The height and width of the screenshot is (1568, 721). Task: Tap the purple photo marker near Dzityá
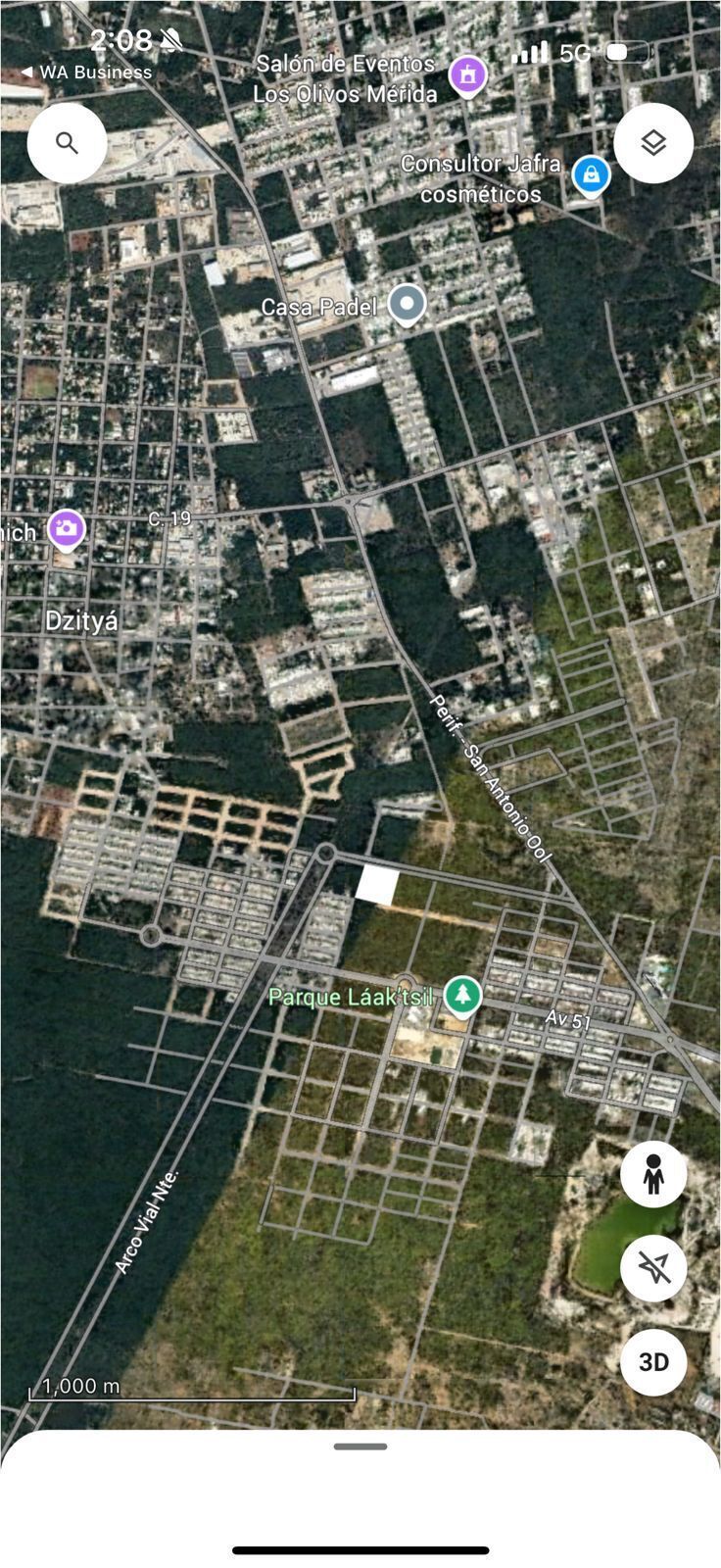[x=67, y=529]
